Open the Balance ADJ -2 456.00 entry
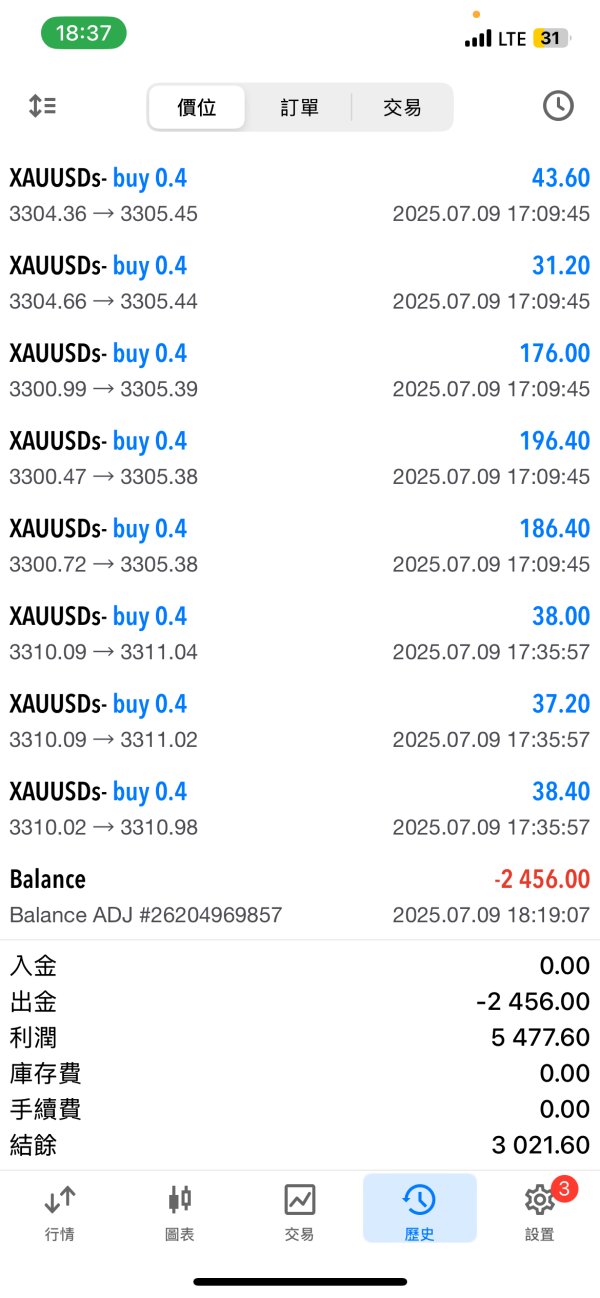 [x=300, y=896]
